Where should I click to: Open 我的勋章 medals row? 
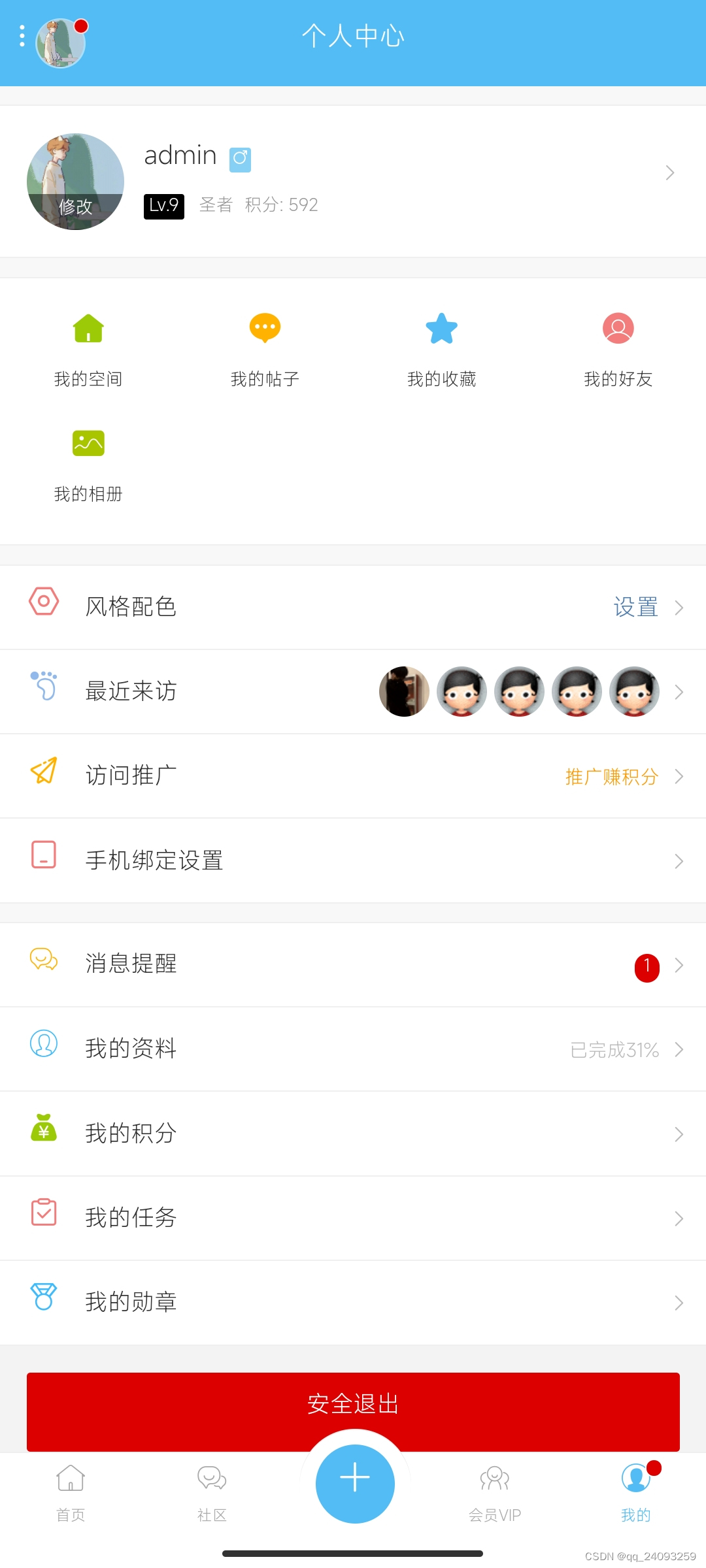pos(353,1302)
